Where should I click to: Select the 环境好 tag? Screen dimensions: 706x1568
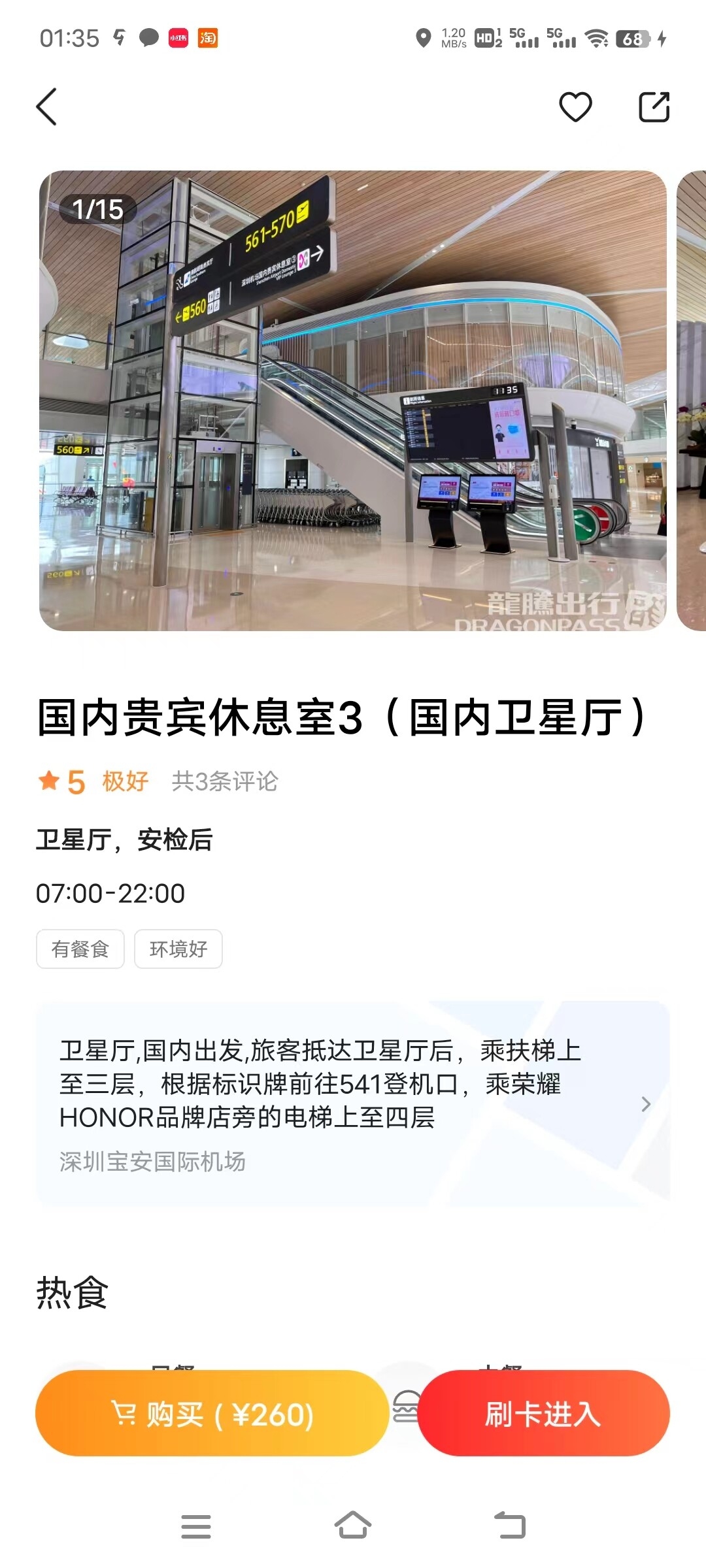pyautogui.click(x=178, y=949)
